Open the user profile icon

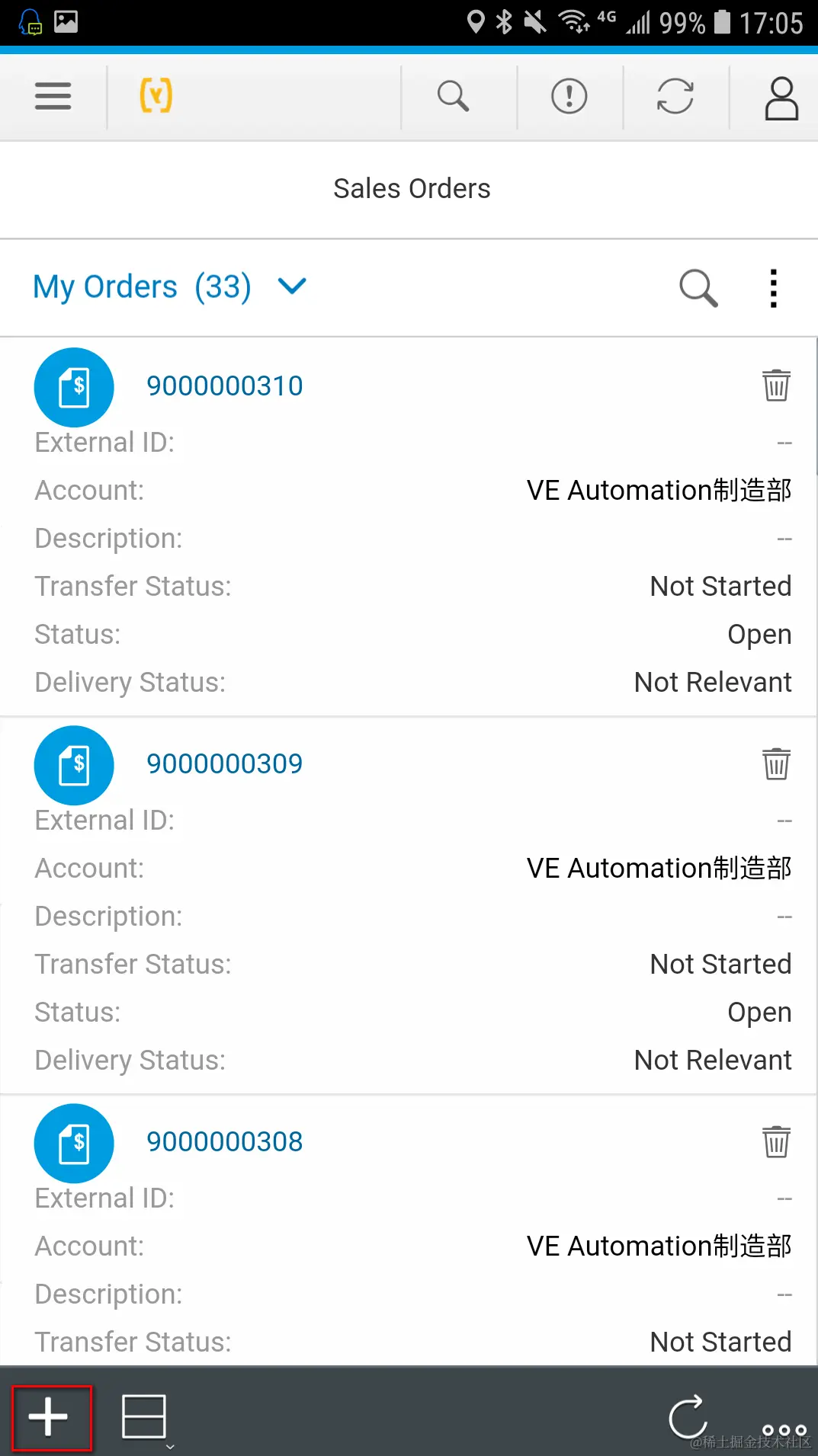tap(781, 98)
